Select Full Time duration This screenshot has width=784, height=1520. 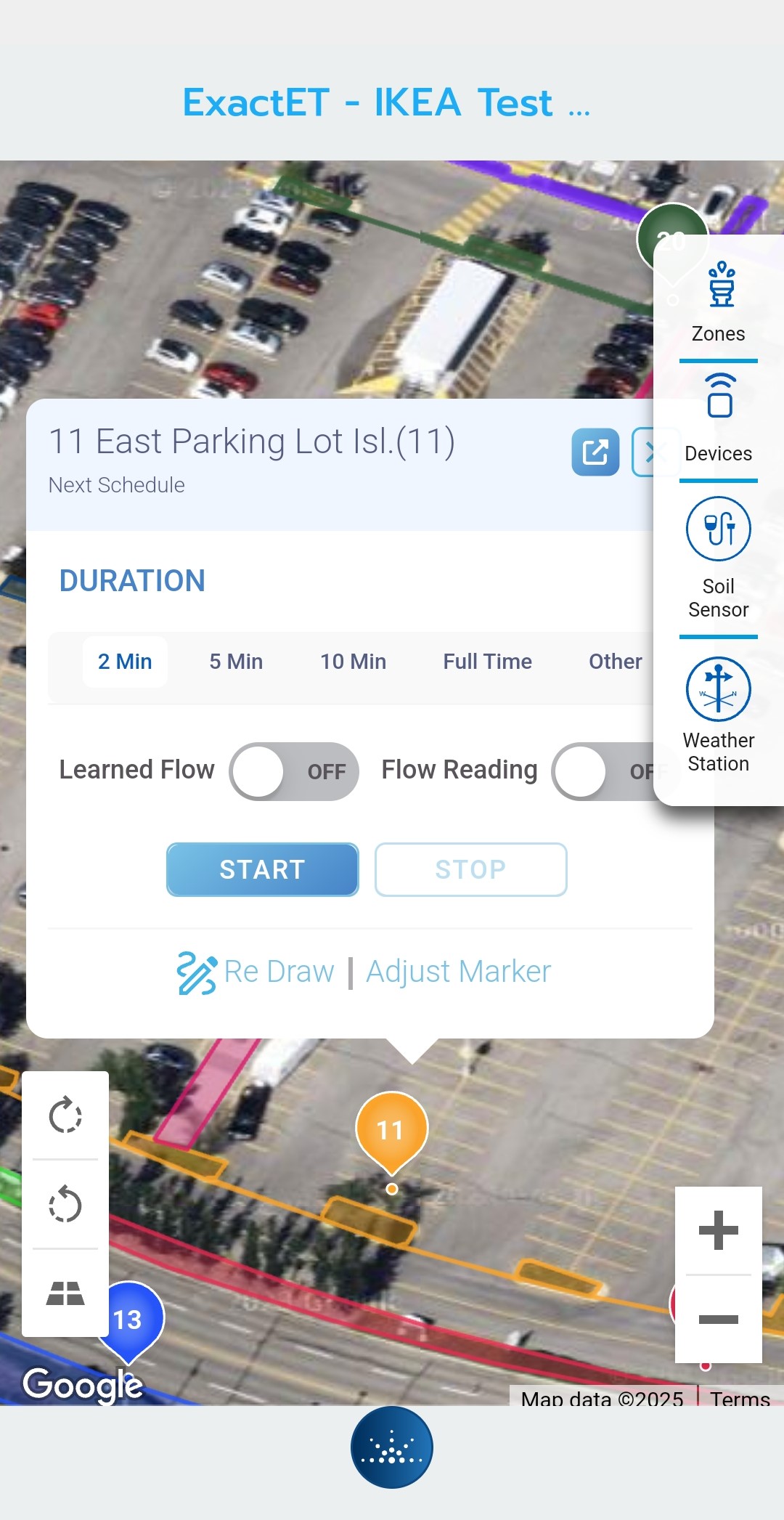[487, 662]
